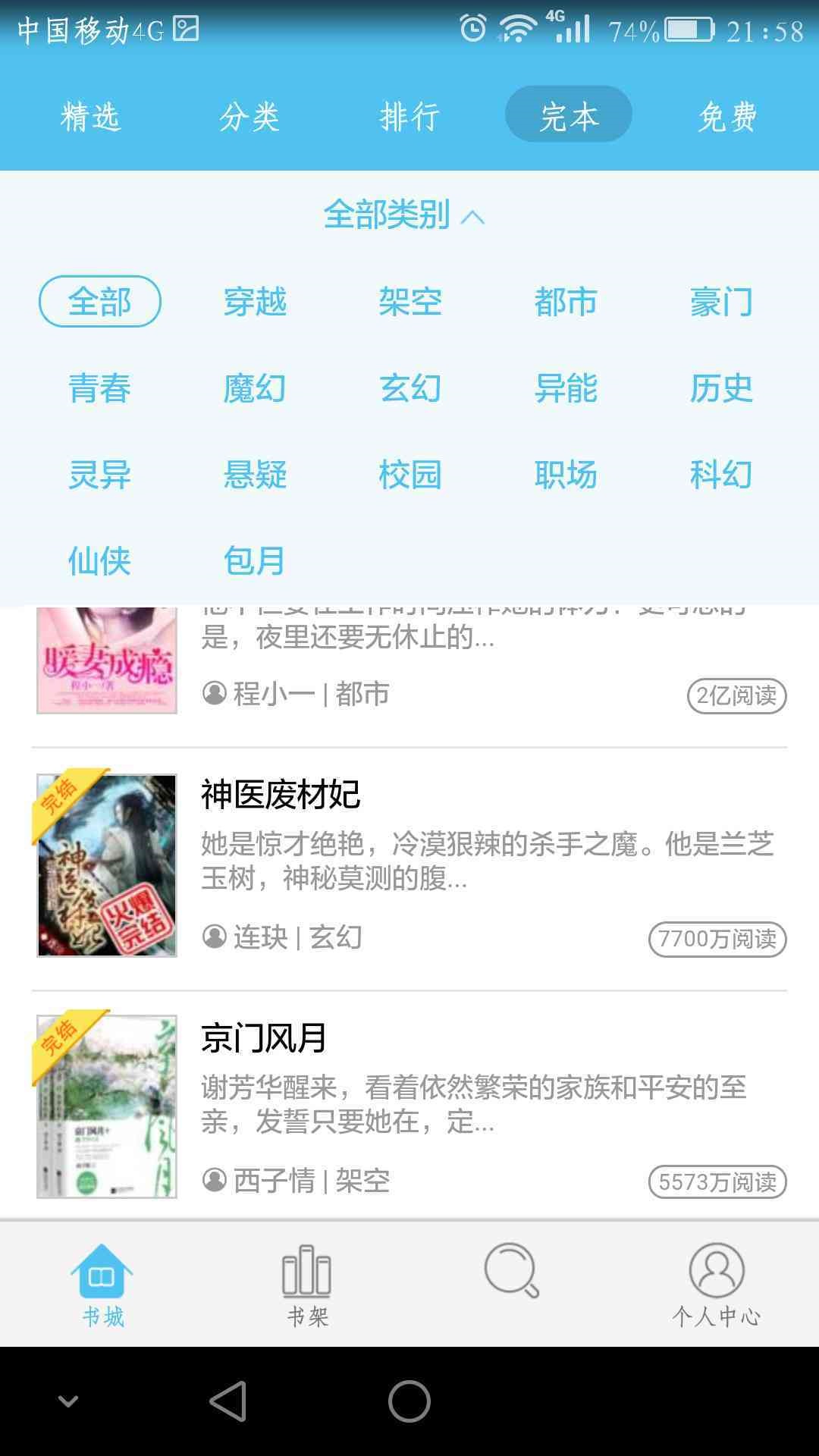Select the 全部 category chip
The image size is (819, 1456).
pyautogui.click(x=99, y=301)
